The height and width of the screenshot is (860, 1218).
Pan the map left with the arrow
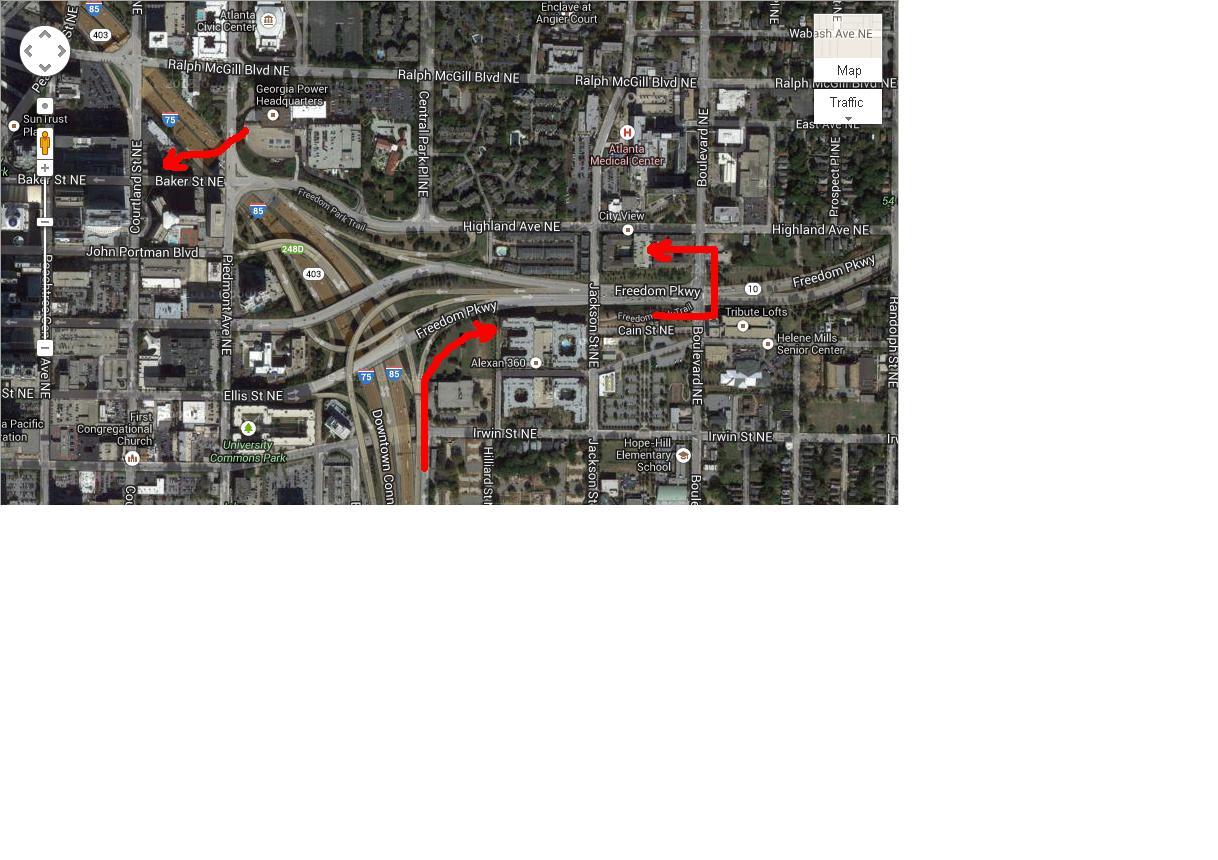click(28, 51)
